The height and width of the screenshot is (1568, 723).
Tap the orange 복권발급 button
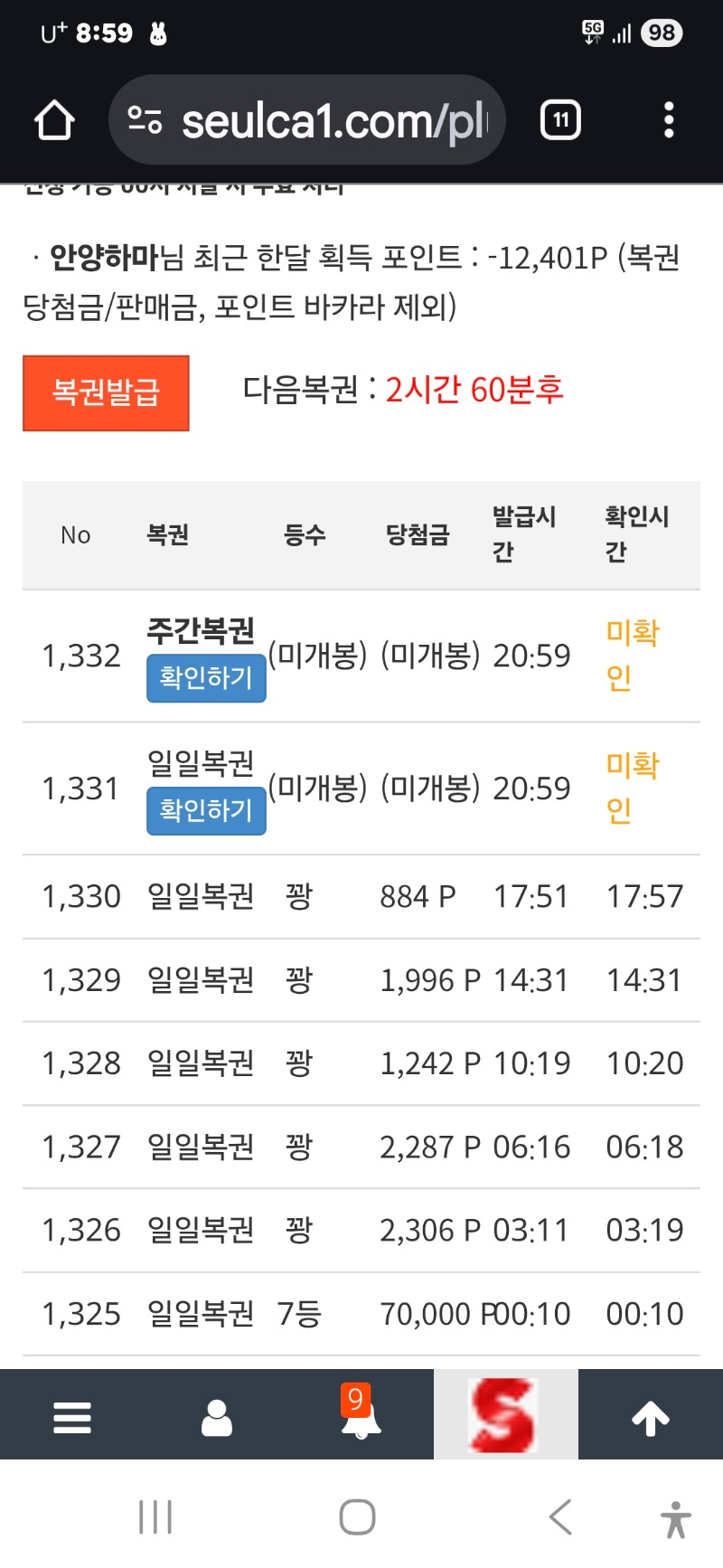[x=106, y=393]
